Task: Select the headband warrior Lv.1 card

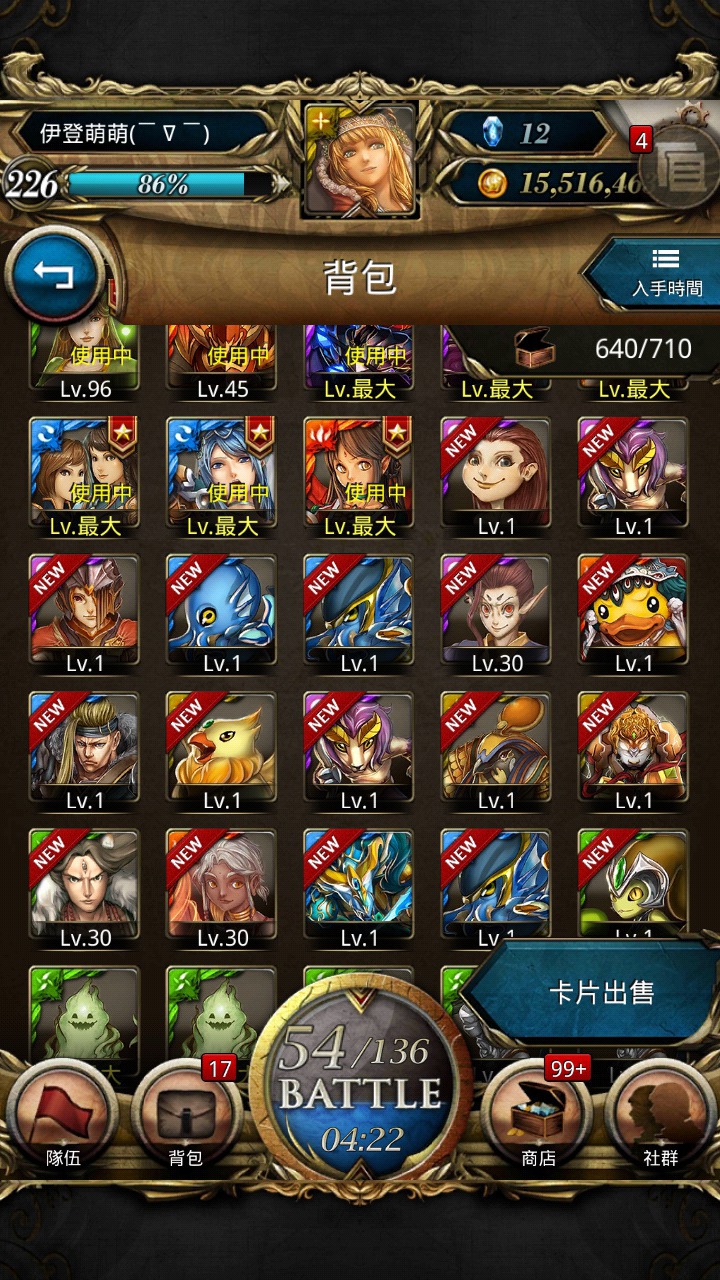Action: 84,752
